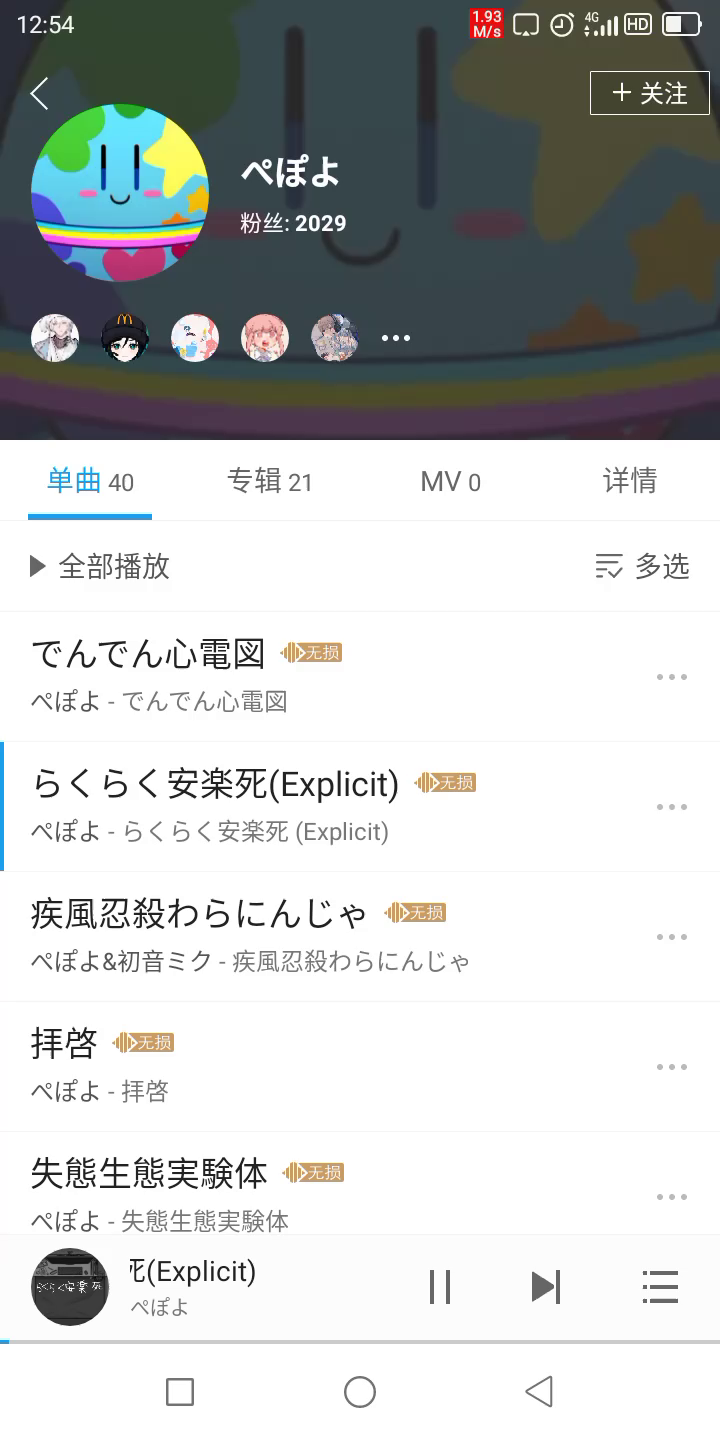720x1440 pixels.
Task: Play all songs with 全部播放
Action: 100,567
